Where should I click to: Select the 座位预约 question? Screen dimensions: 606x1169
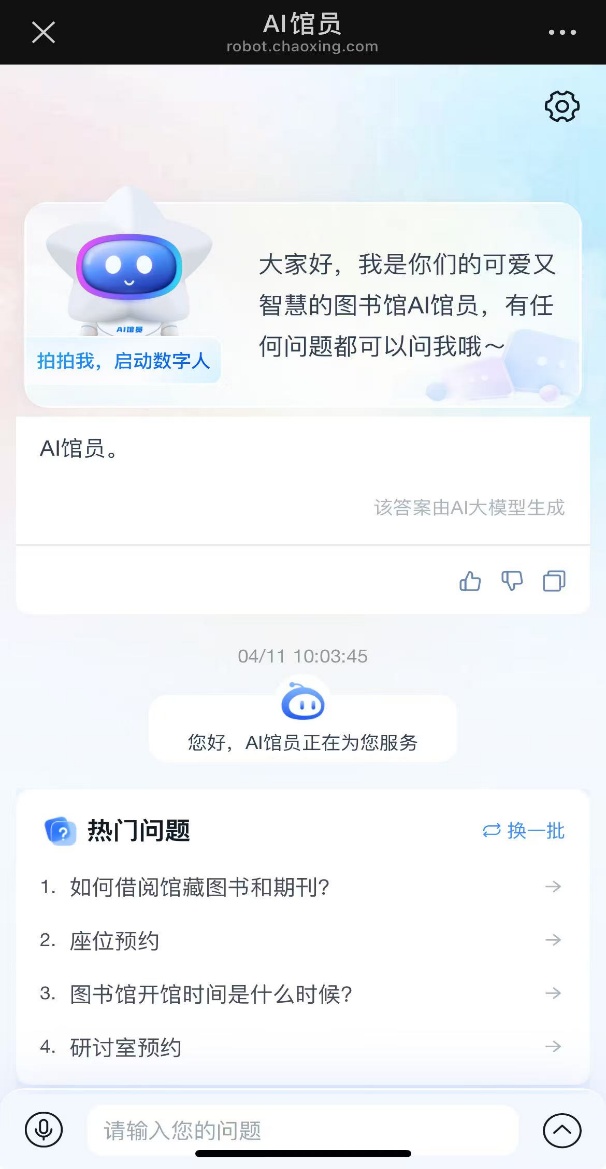[114, 940]
